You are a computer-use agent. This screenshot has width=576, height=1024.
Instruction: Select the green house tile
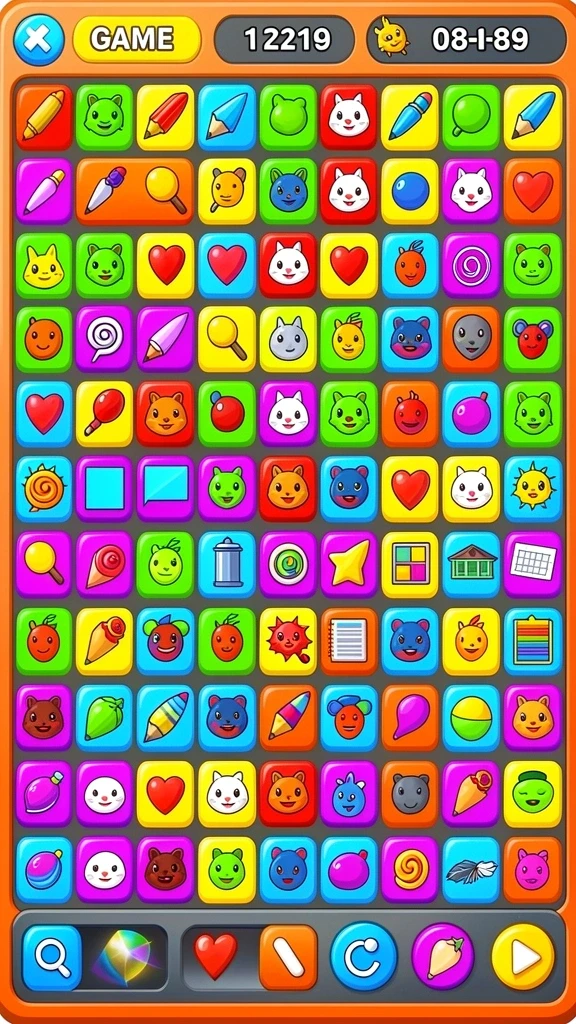click(471, 564)
